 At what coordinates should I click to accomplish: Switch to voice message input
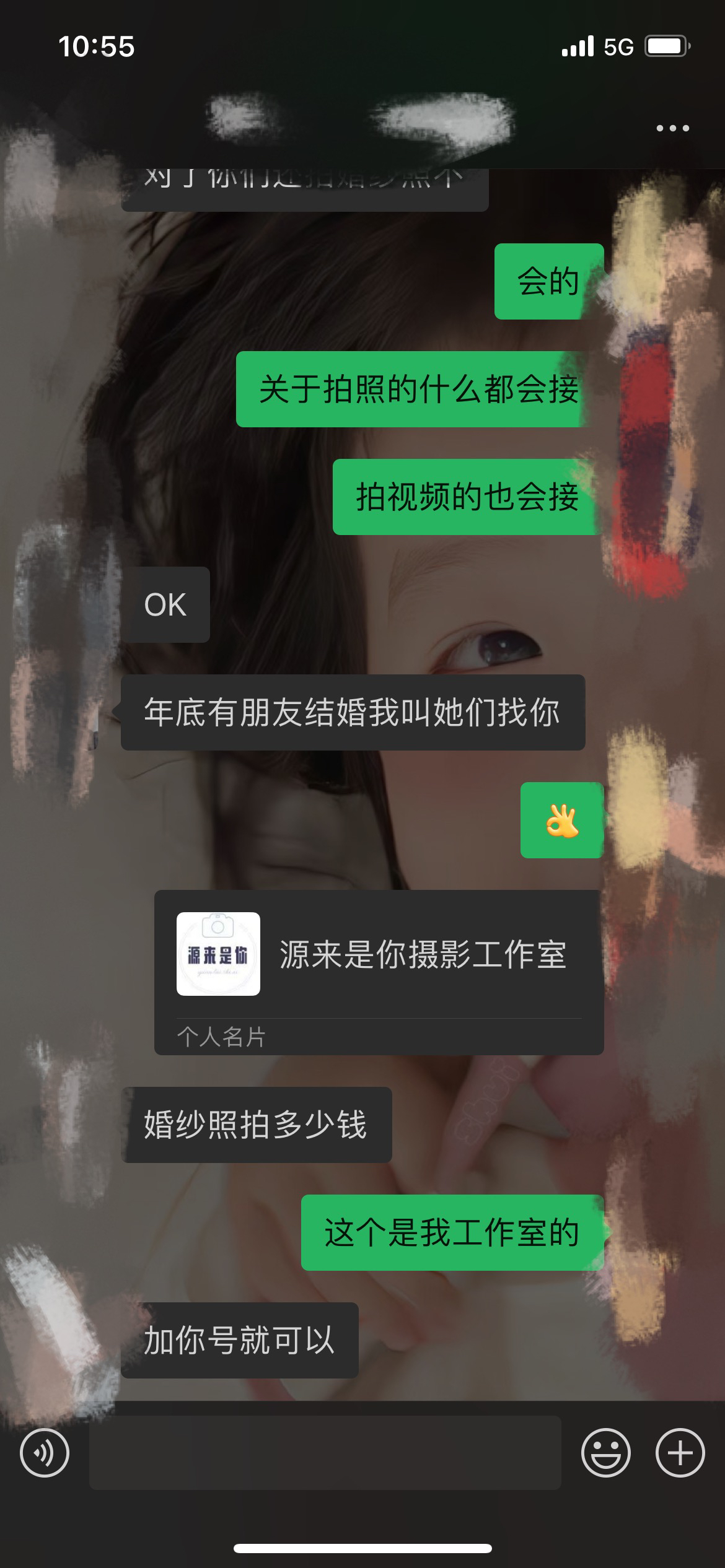coord(45,1452)
